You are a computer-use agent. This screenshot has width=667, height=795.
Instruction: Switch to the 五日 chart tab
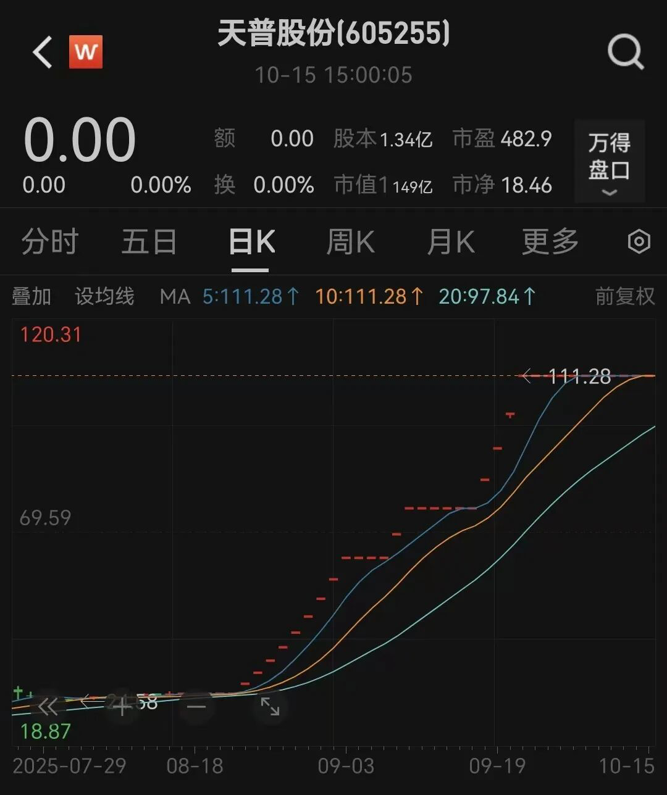149,241
